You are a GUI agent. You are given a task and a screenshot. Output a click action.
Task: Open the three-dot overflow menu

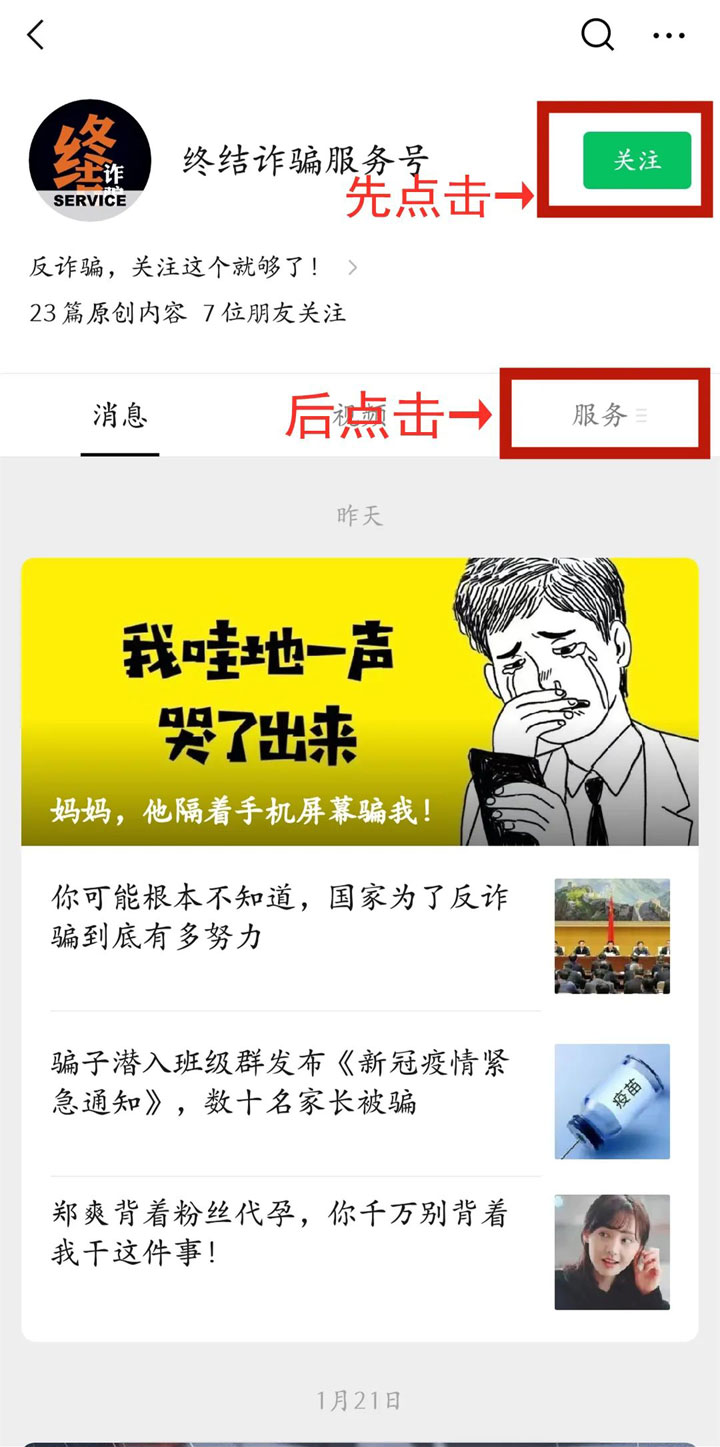coord(669,36)
